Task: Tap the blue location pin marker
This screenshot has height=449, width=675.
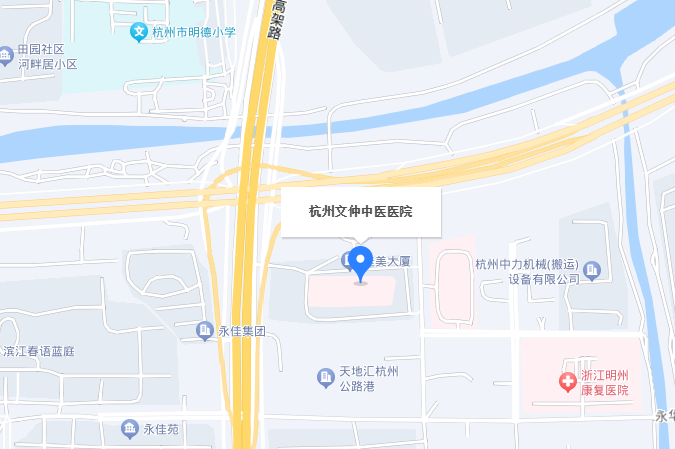Action: [360, 263]
